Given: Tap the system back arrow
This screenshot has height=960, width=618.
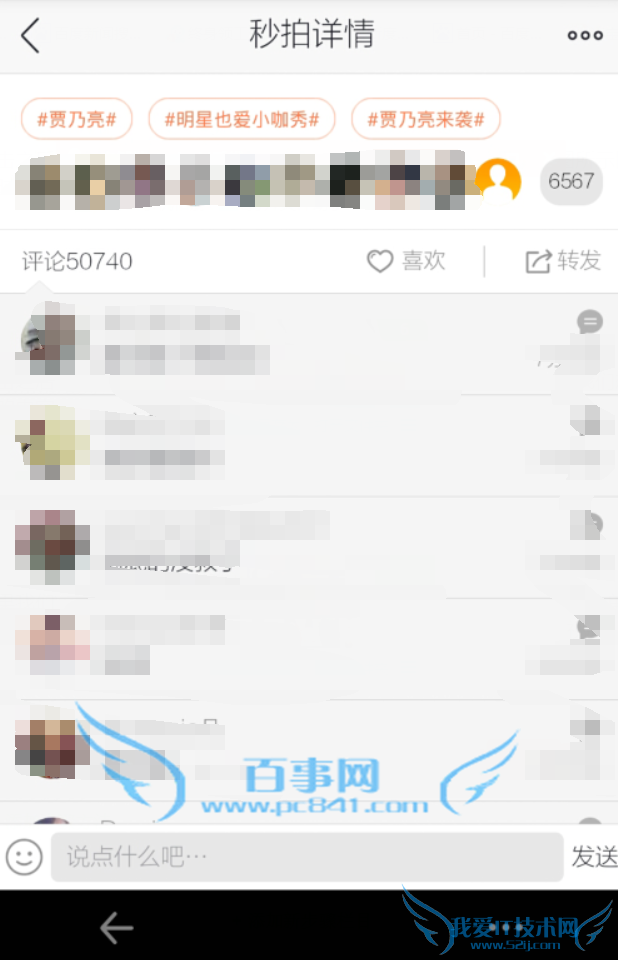Looking at the screenshot, I should pos(116,928).
